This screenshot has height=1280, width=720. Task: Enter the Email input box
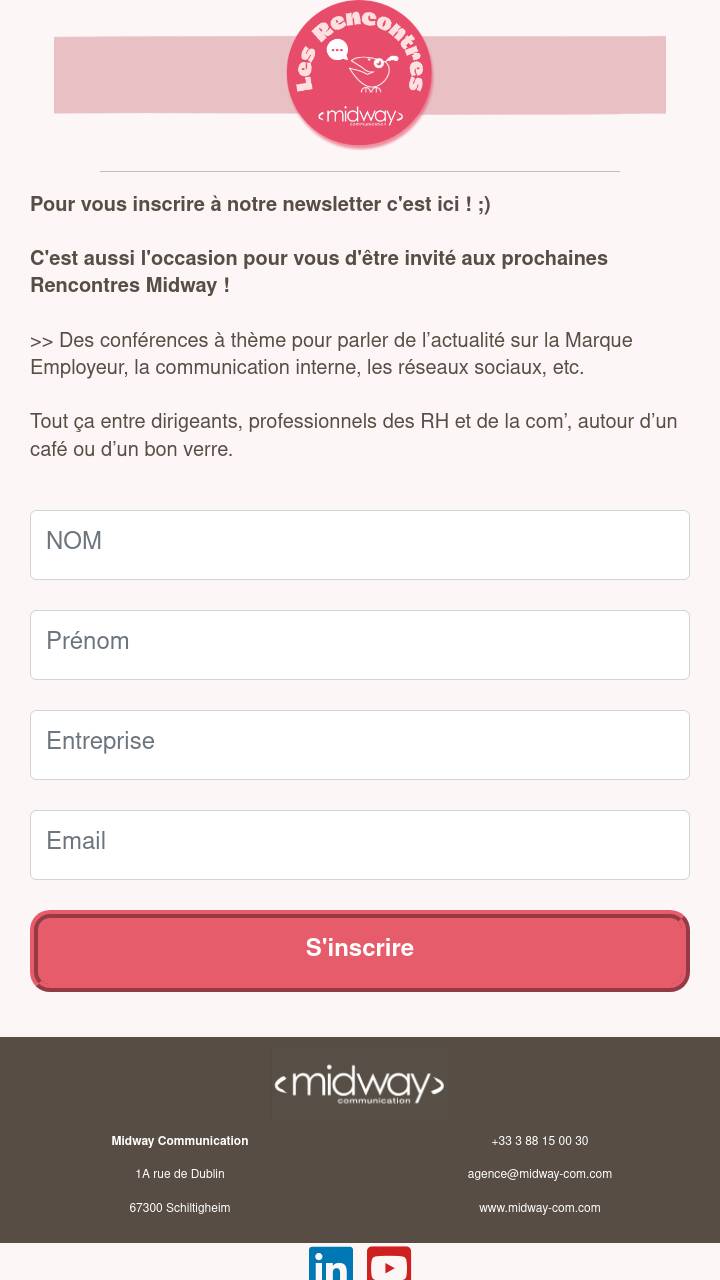coord(360,845)
